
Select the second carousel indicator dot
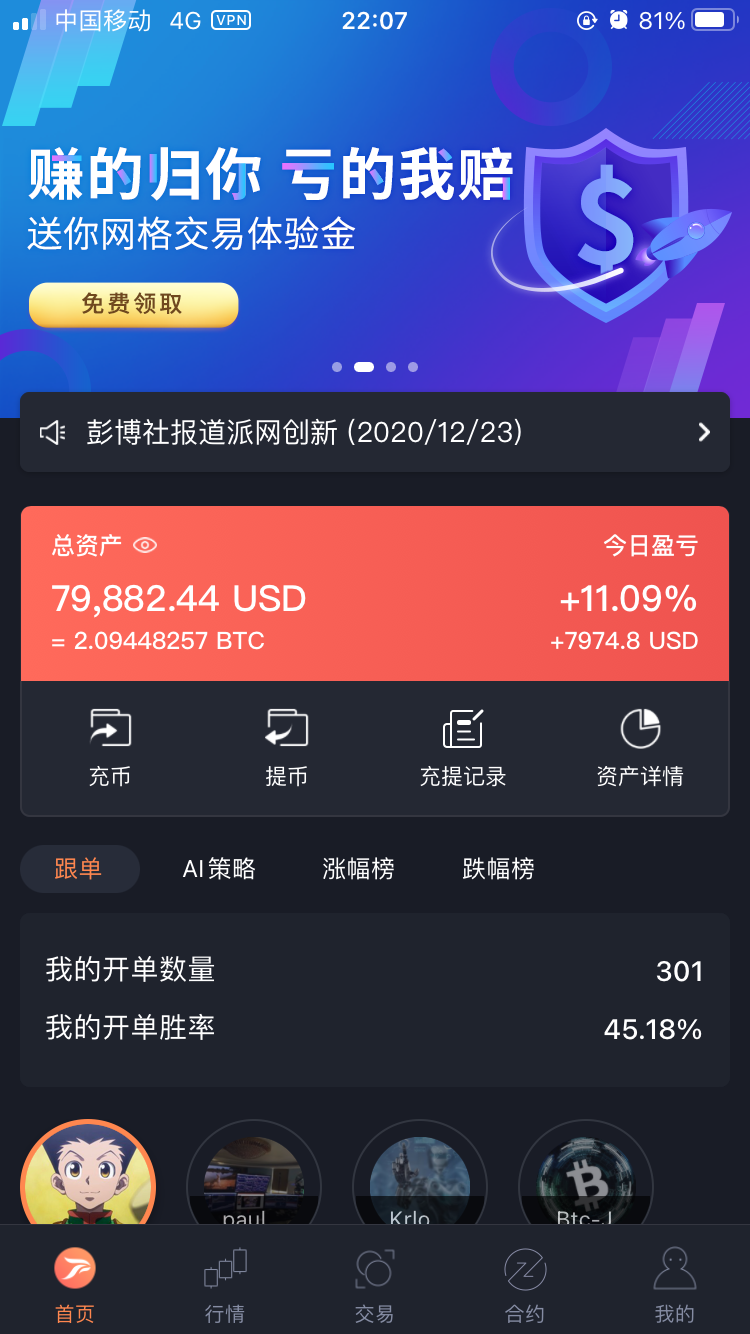364,367
